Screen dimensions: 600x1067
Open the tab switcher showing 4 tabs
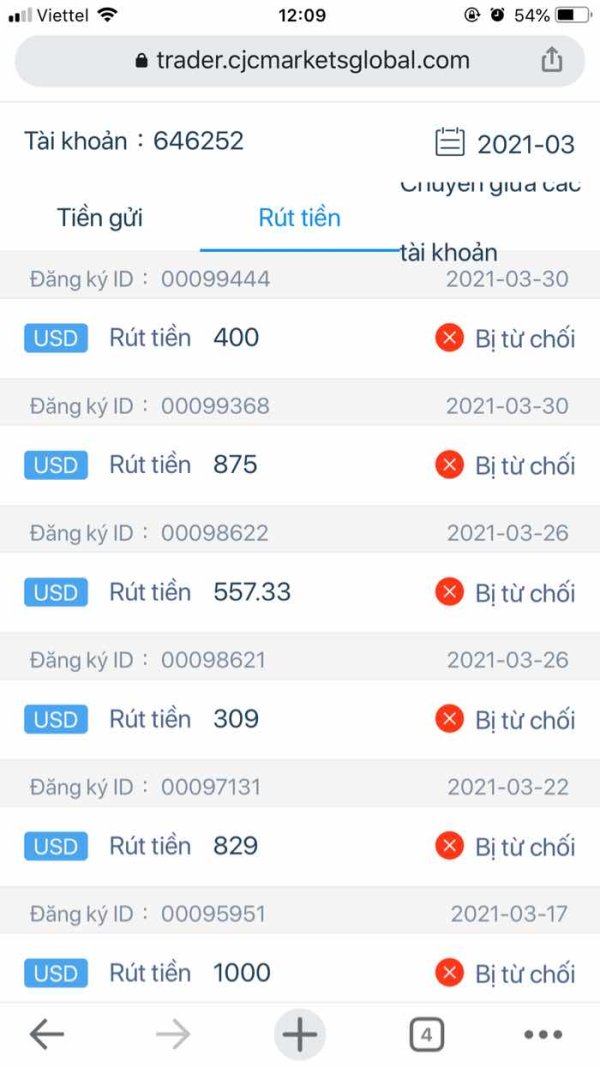427,1035
